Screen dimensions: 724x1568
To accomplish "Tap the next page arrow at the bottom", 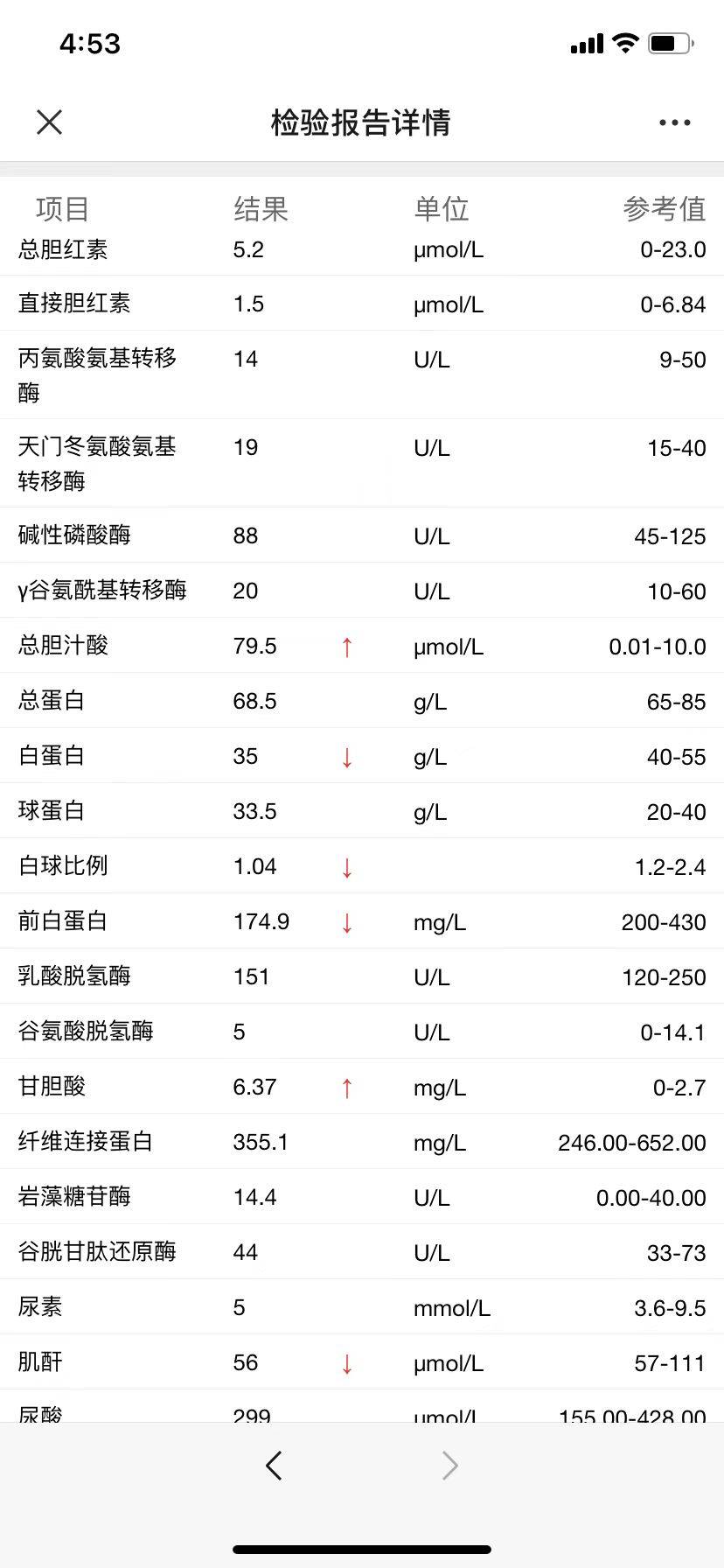I will tap(449, 1465).
